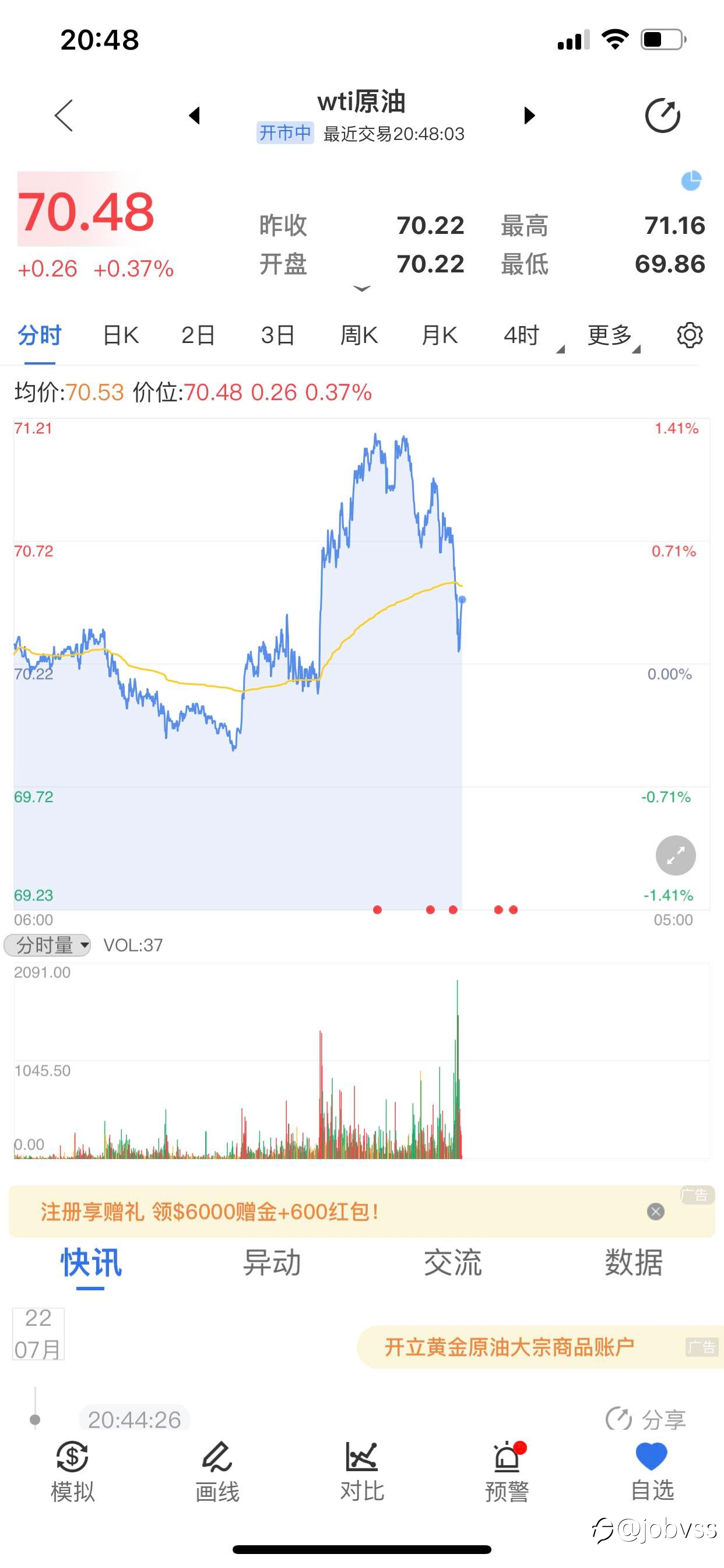Image resolution: width=724 pixels, height=1568 pixels.
Task: Toggle 自选 favorite heart
Action: 652,1472
